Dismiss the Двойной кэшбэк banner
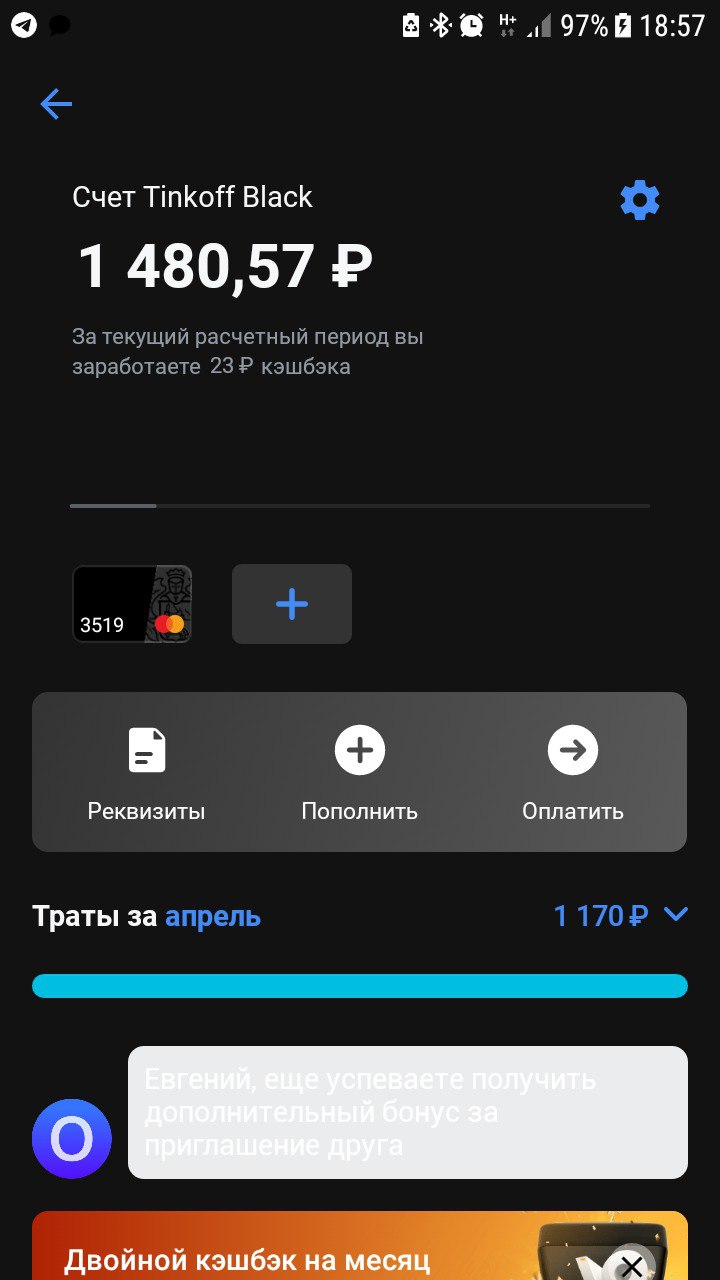The image size is (720, 1280). coord(631,1266)
